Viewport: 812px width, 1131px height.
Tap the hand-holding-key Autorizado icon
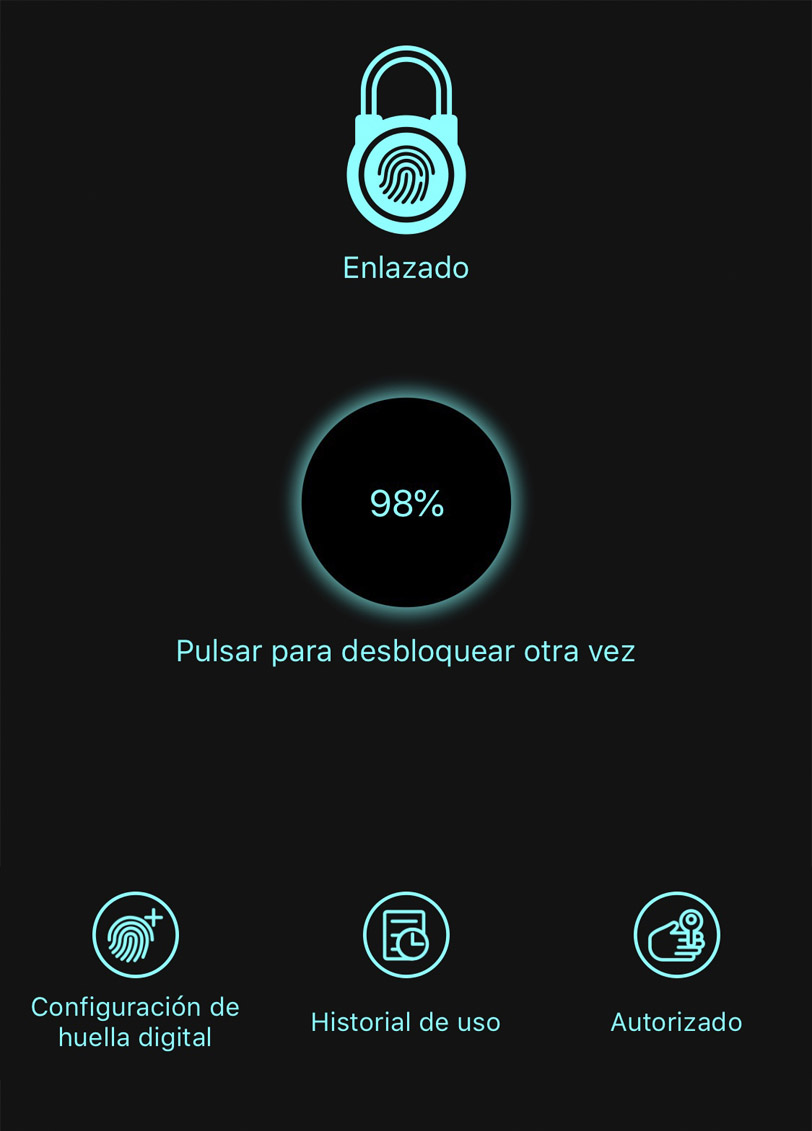676,933
